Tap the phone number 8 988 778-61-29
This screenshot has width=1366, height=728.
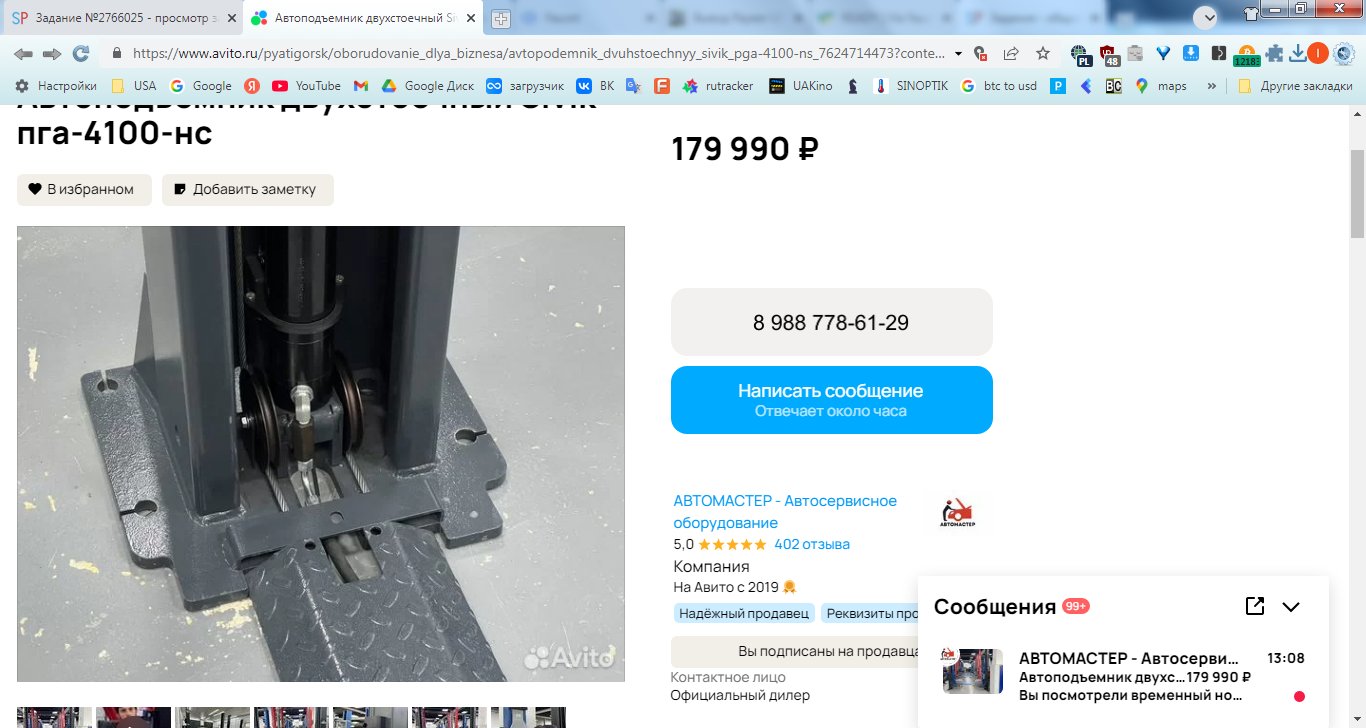pos(831,323)
